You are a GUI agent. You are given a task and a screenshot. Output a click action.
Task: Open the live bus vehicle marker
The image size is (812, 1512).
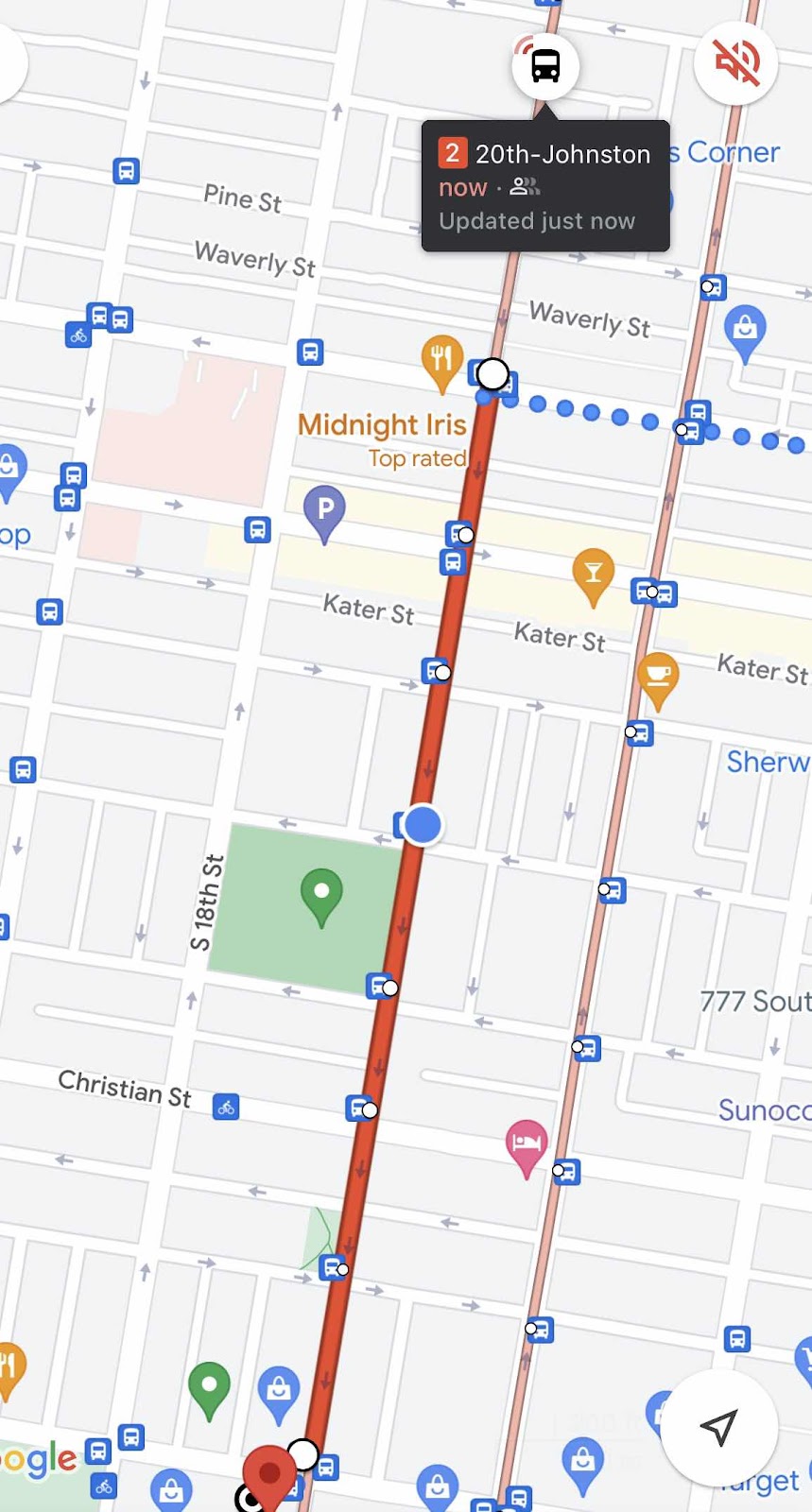pos(545,66)
